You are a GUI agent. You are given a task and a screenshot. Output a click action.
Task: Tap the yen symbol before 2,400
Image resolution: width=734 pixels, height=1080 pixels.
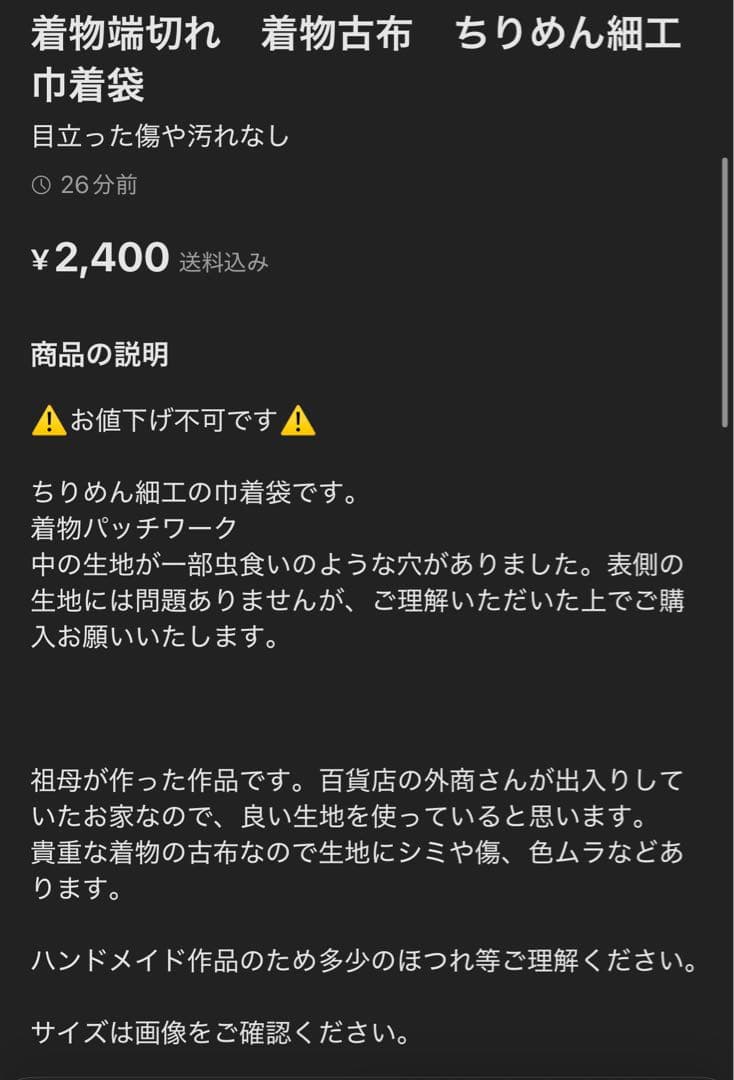[x=40, y=259]
